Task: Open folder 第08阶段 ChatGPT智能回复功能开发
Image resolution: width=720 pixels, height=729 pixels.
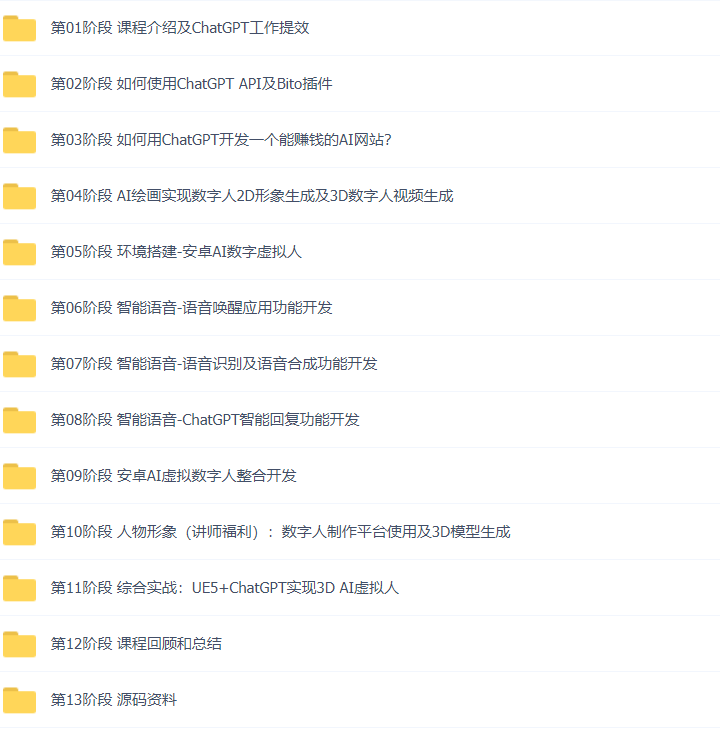Action: [x=205, y=420]
